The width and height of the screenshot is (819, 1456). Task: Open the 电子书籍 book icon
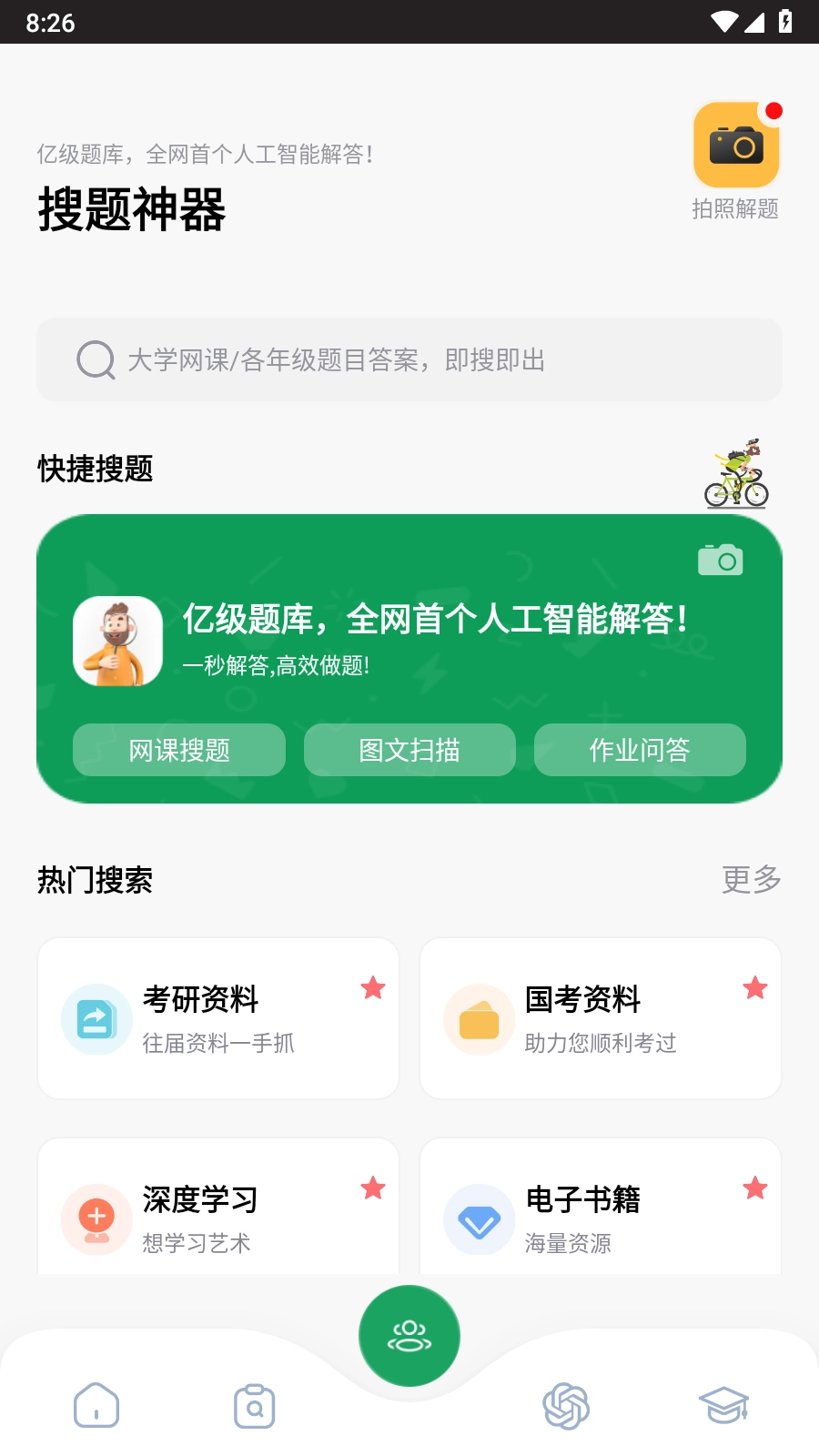click(x=479, y=1220)
